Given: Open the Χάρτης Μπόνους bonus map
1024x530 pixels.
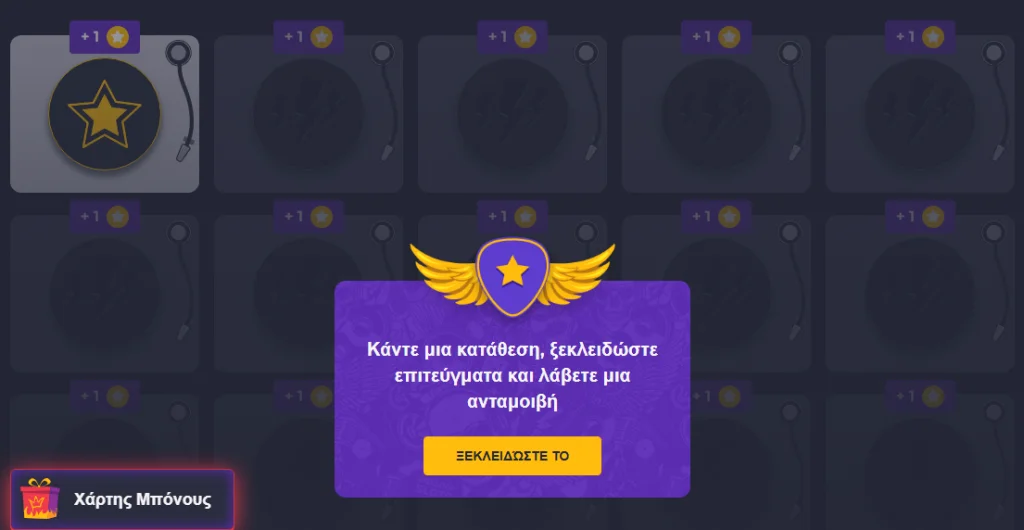Looking at the screenshot, I should tap(122, 499).
